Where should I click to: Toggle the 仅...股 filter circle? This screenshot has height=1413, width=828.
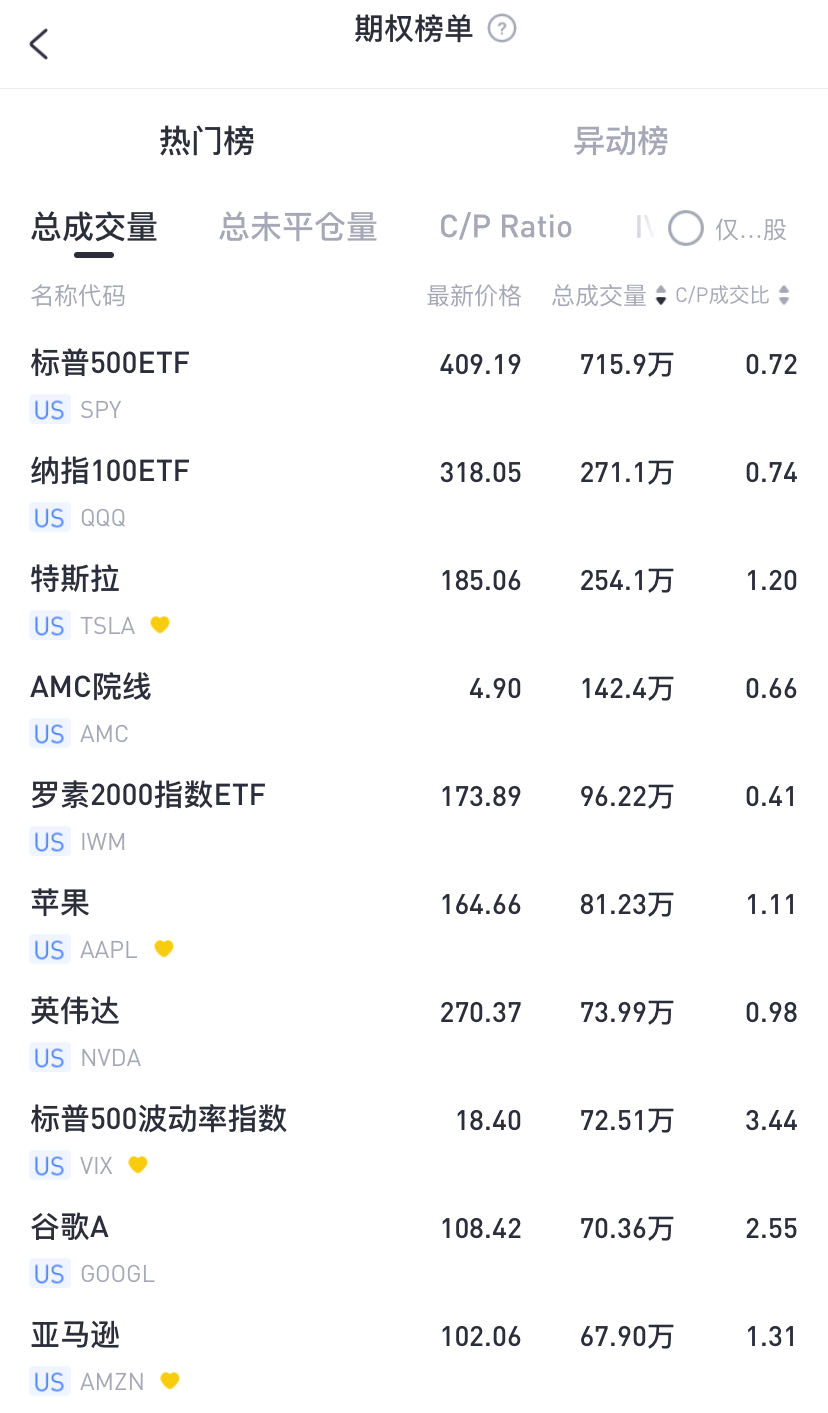tap(686, 228)
